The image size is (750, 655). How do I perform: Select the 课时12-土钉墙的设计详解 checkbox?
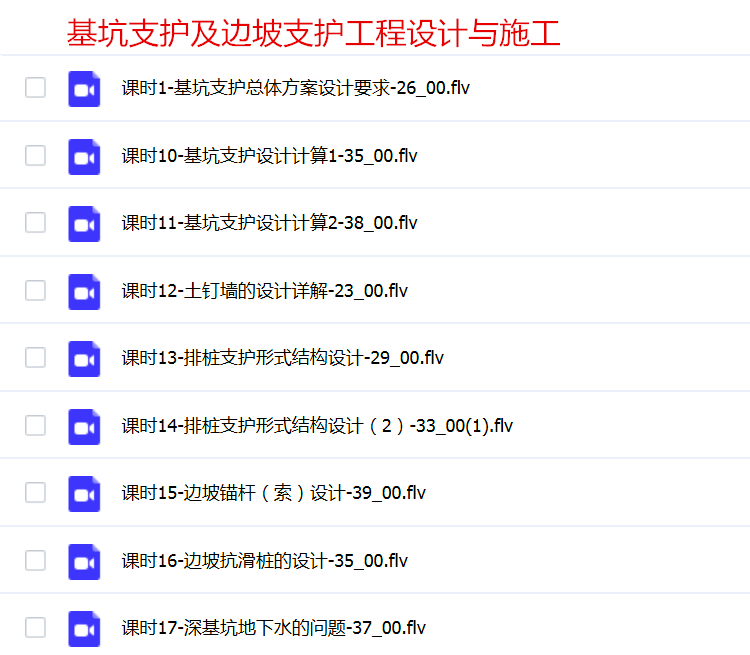click(x=36, y=291)
